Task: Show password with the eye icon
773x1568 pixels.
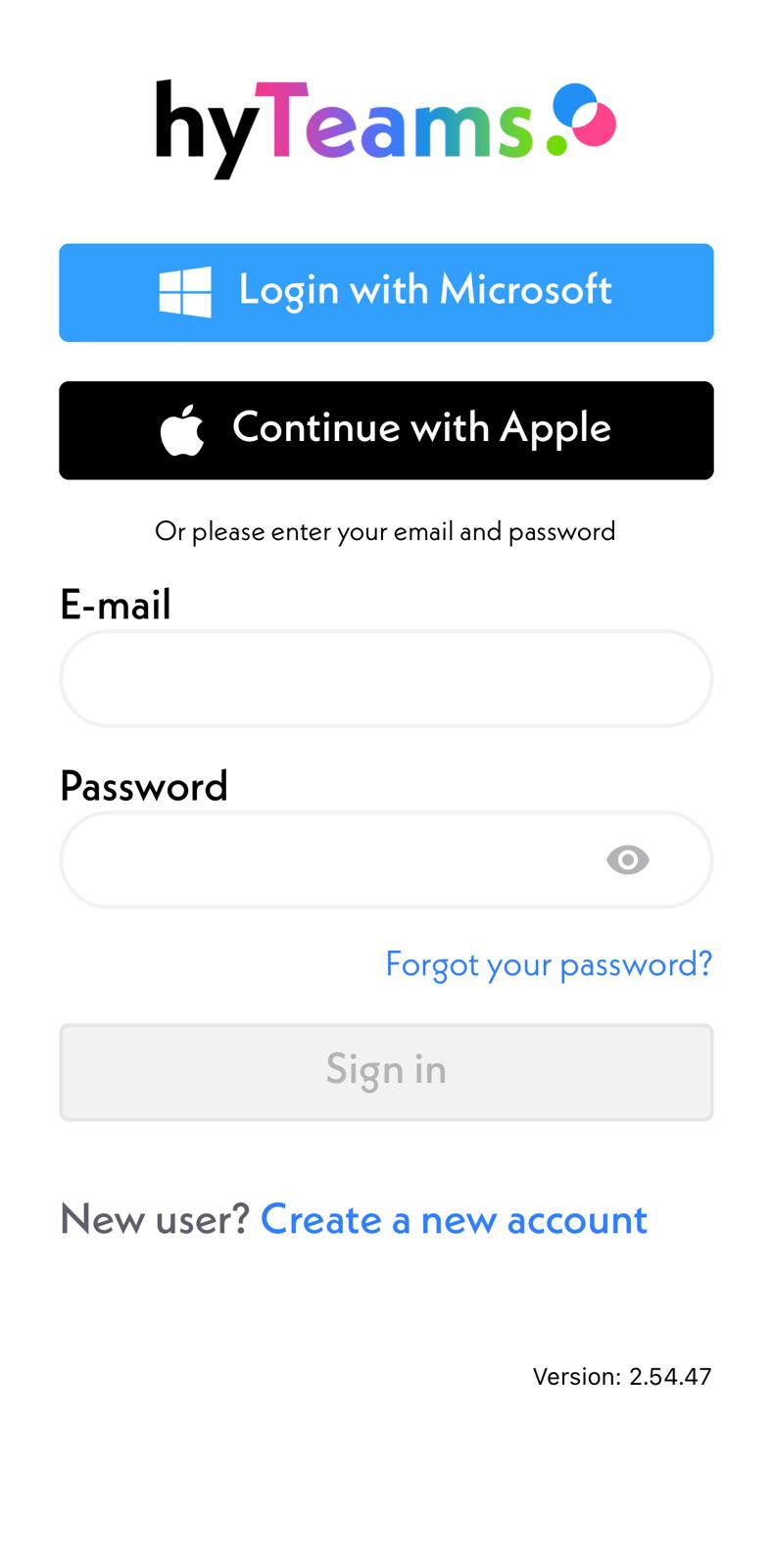Action: [x=627, y=859]
